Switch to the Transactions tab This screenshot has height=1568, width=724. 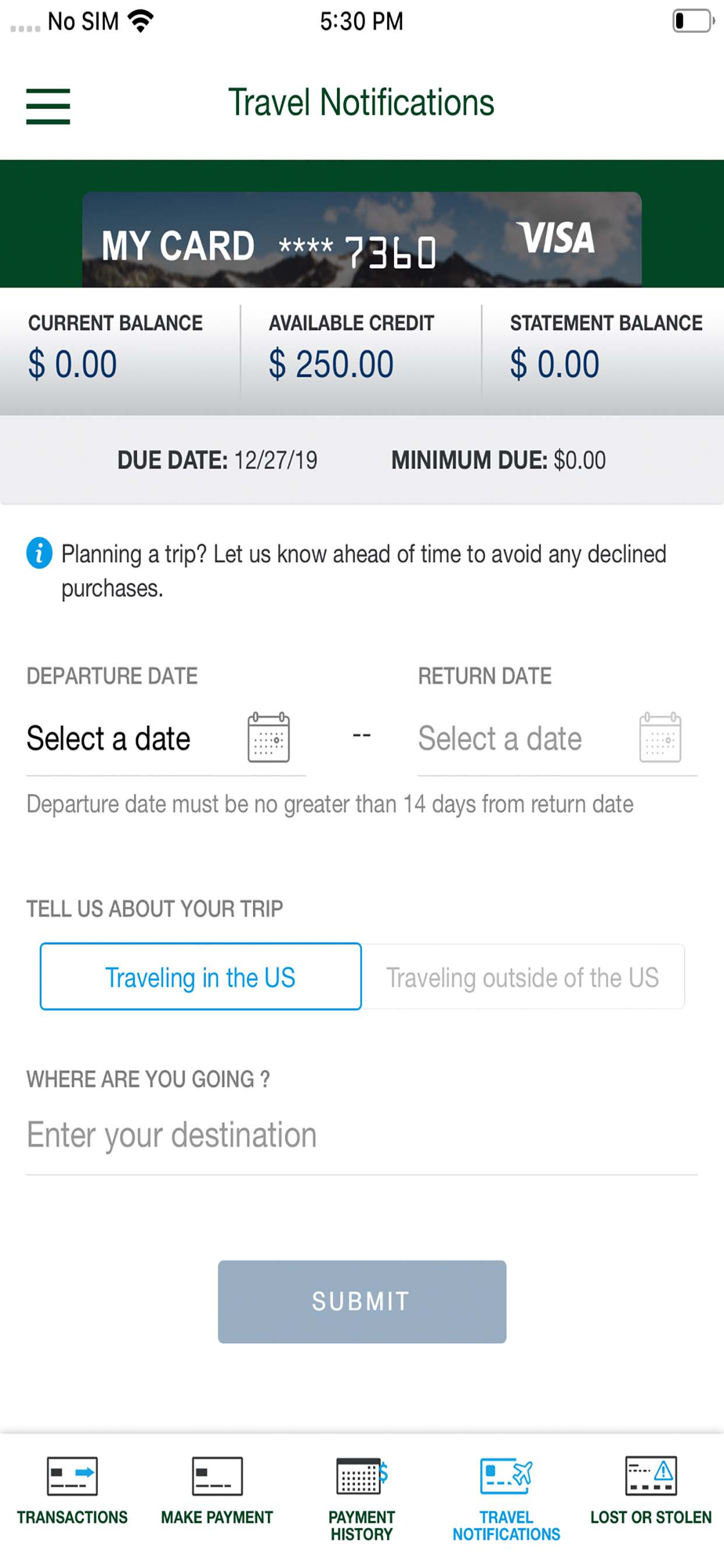(x=72, y=1492)
